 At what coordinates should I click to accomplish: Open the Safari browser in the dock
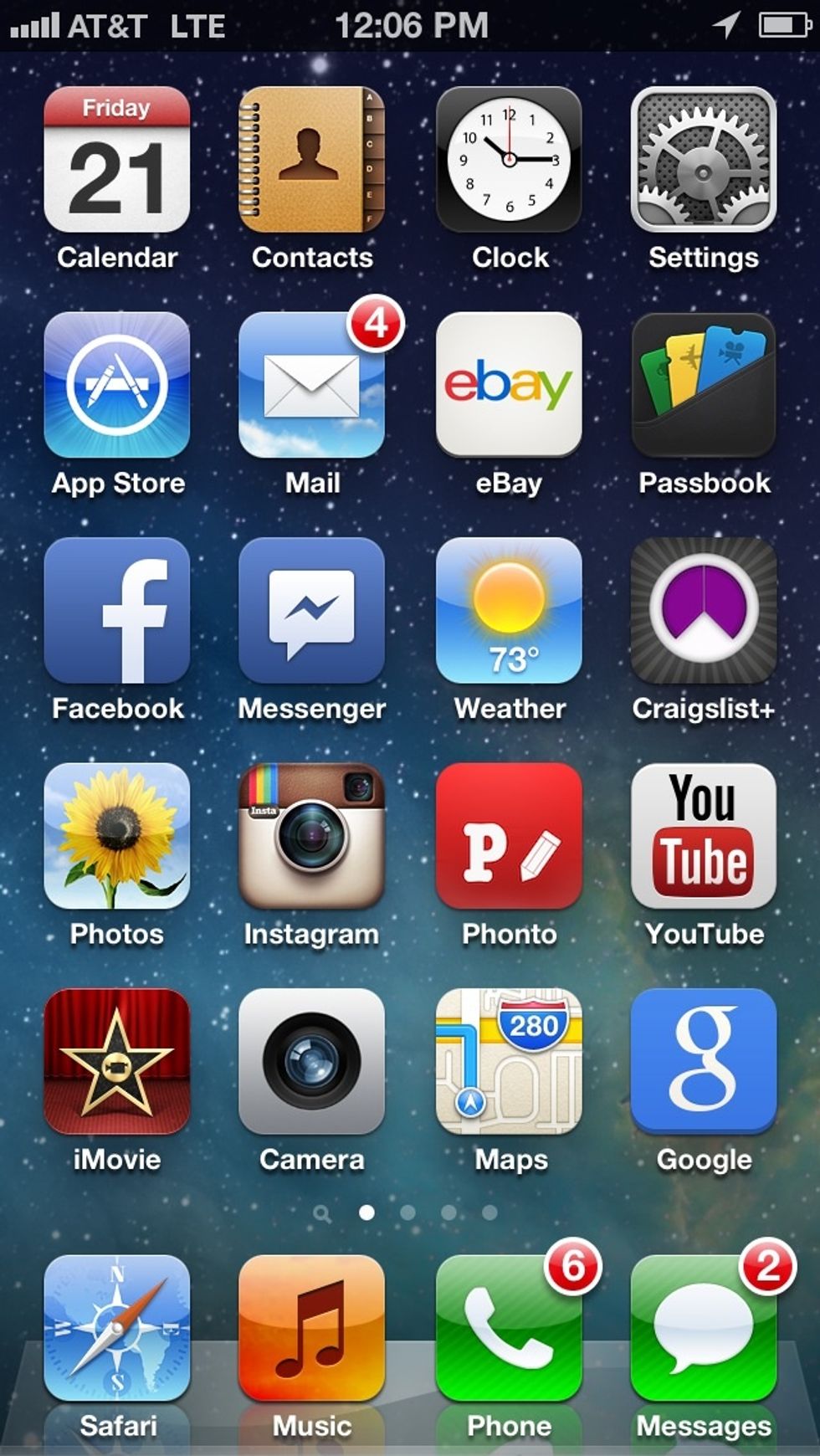(116, 1328)
